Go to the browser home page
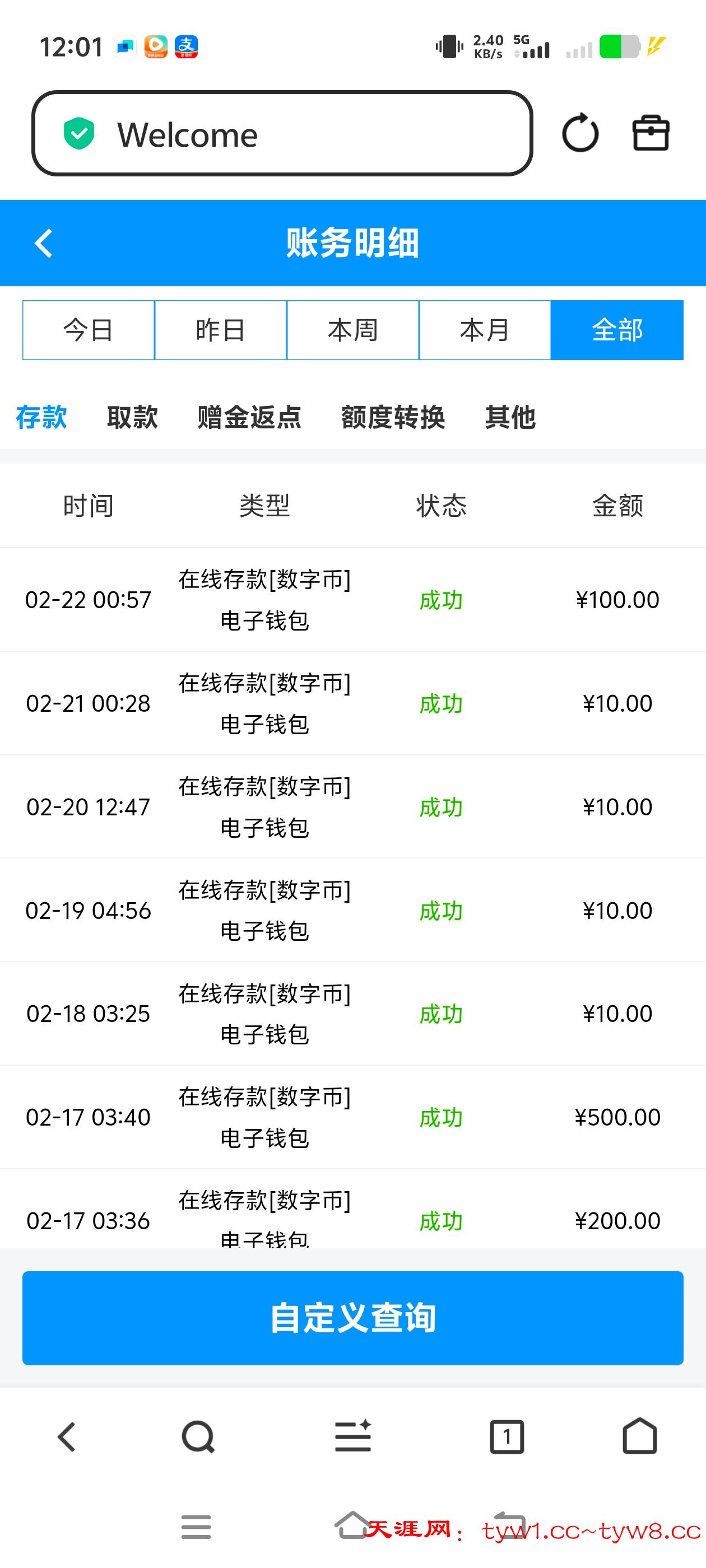Viewport: 706px width, 1568px height. [x=640, y=1437]
